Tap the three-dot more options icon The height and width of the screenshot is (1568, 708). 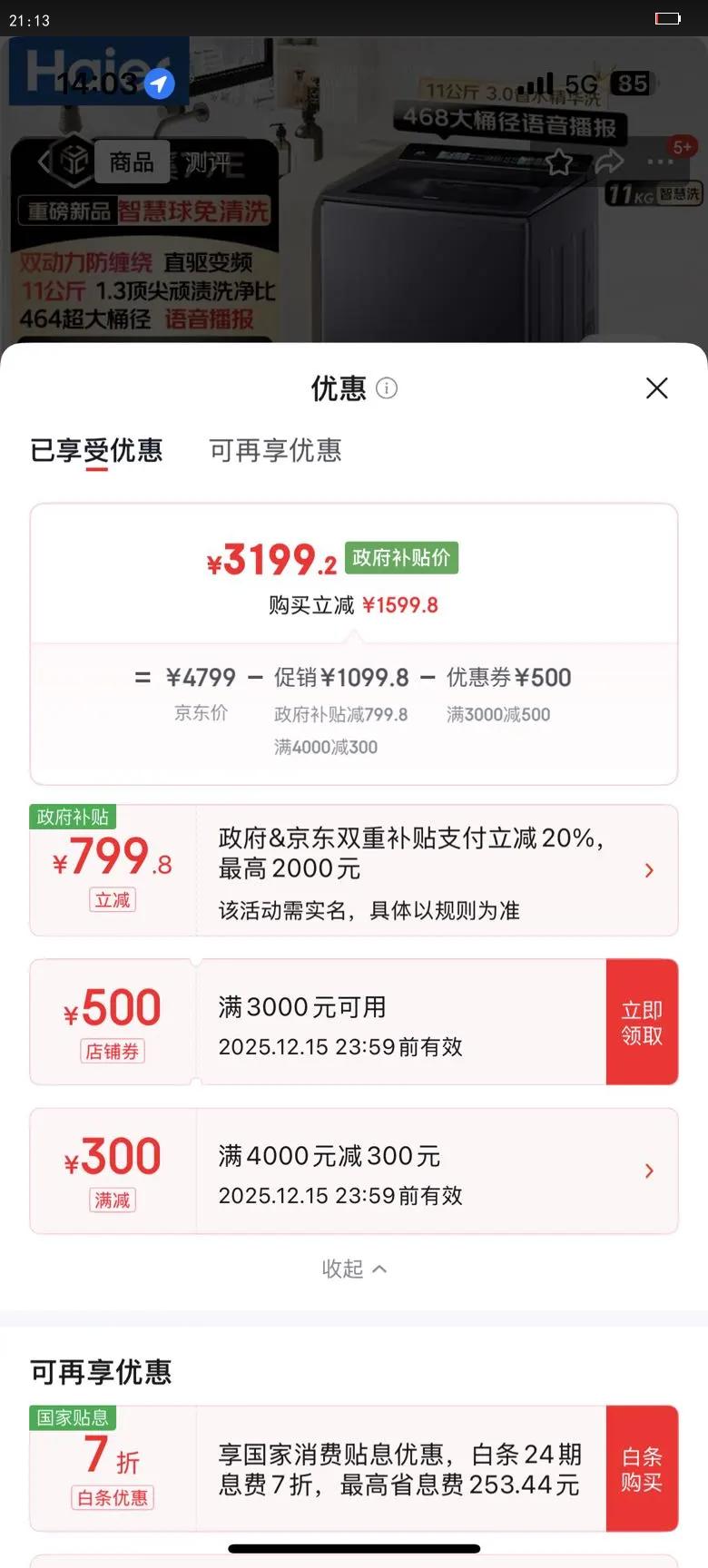pyautogui.click(x=660, y=162)
